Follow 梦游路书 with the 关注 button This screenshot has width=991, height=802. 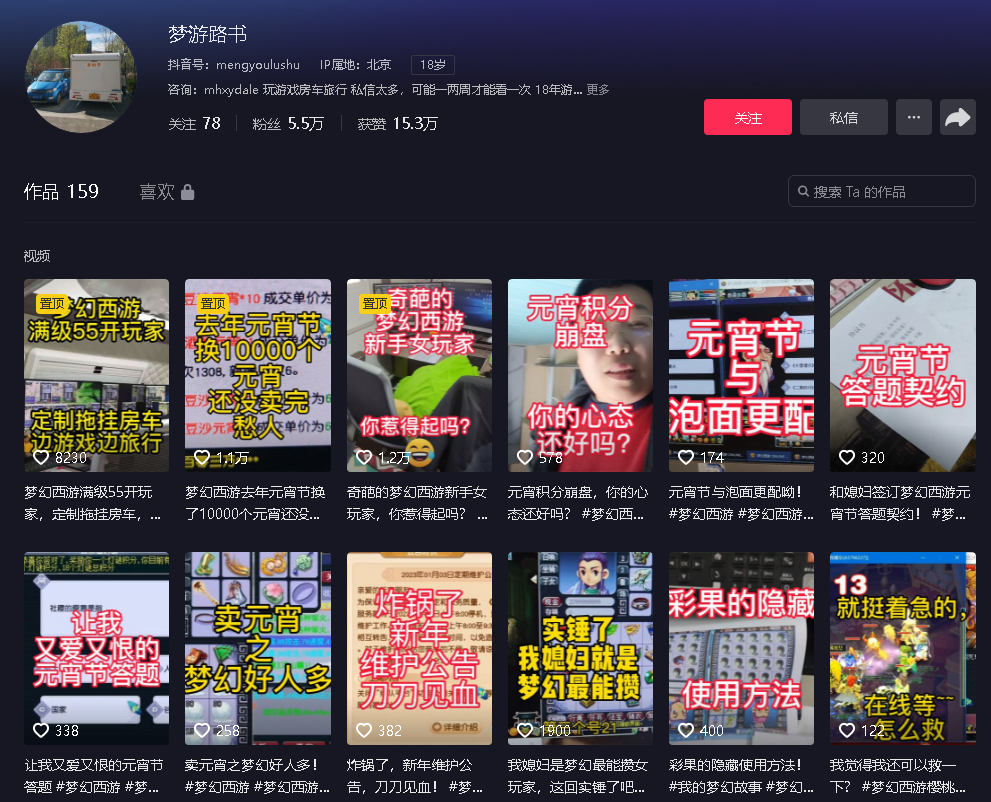747,117
